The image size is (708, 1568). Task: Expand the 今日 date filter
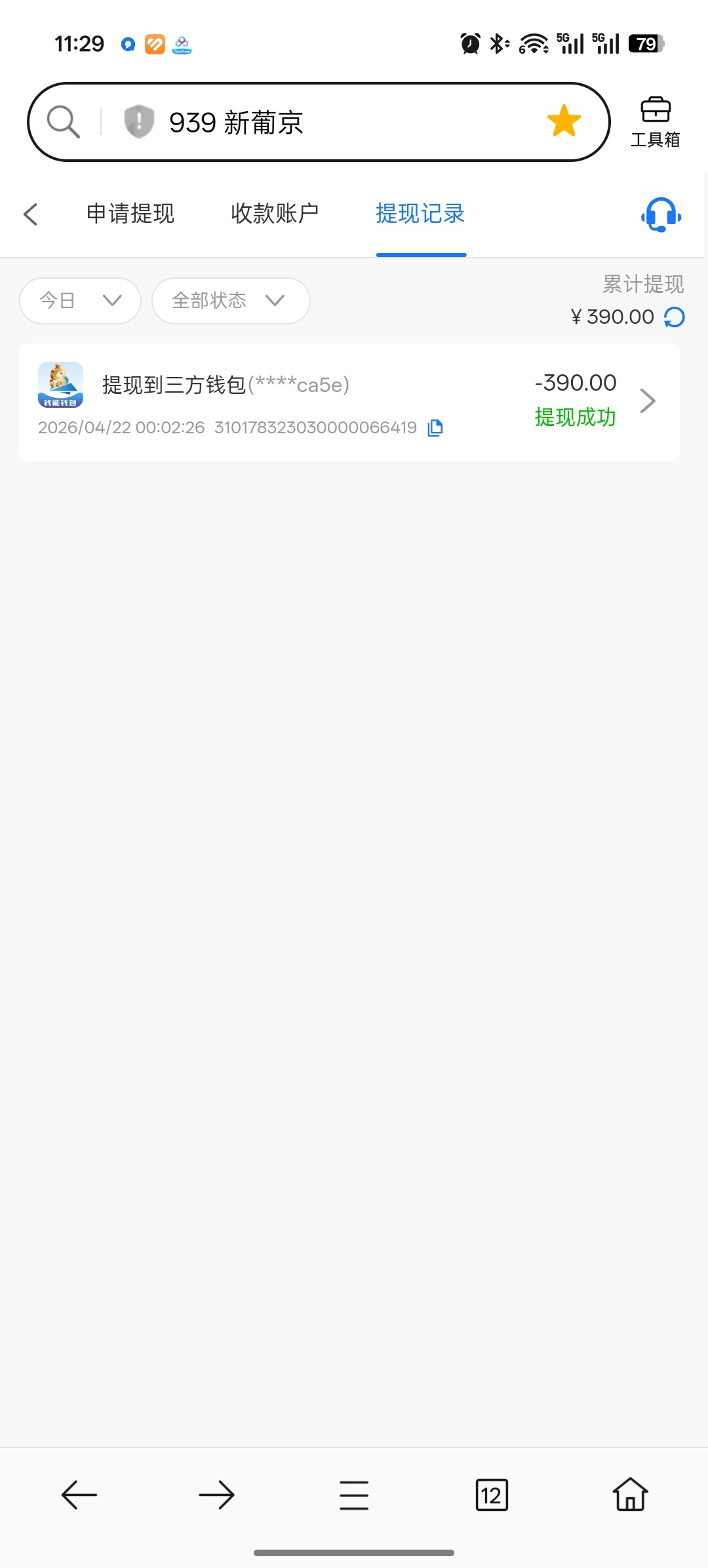click(x=80, y=301)
